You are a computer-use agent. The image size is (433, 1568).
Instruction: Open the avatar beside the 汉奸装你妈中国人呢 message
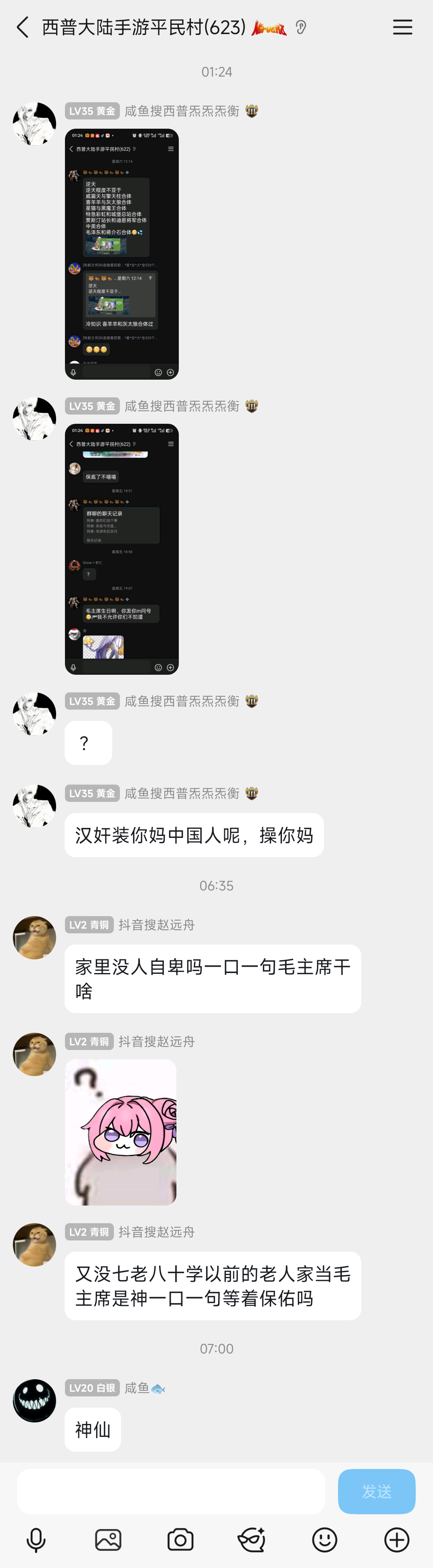click(35, 806)
